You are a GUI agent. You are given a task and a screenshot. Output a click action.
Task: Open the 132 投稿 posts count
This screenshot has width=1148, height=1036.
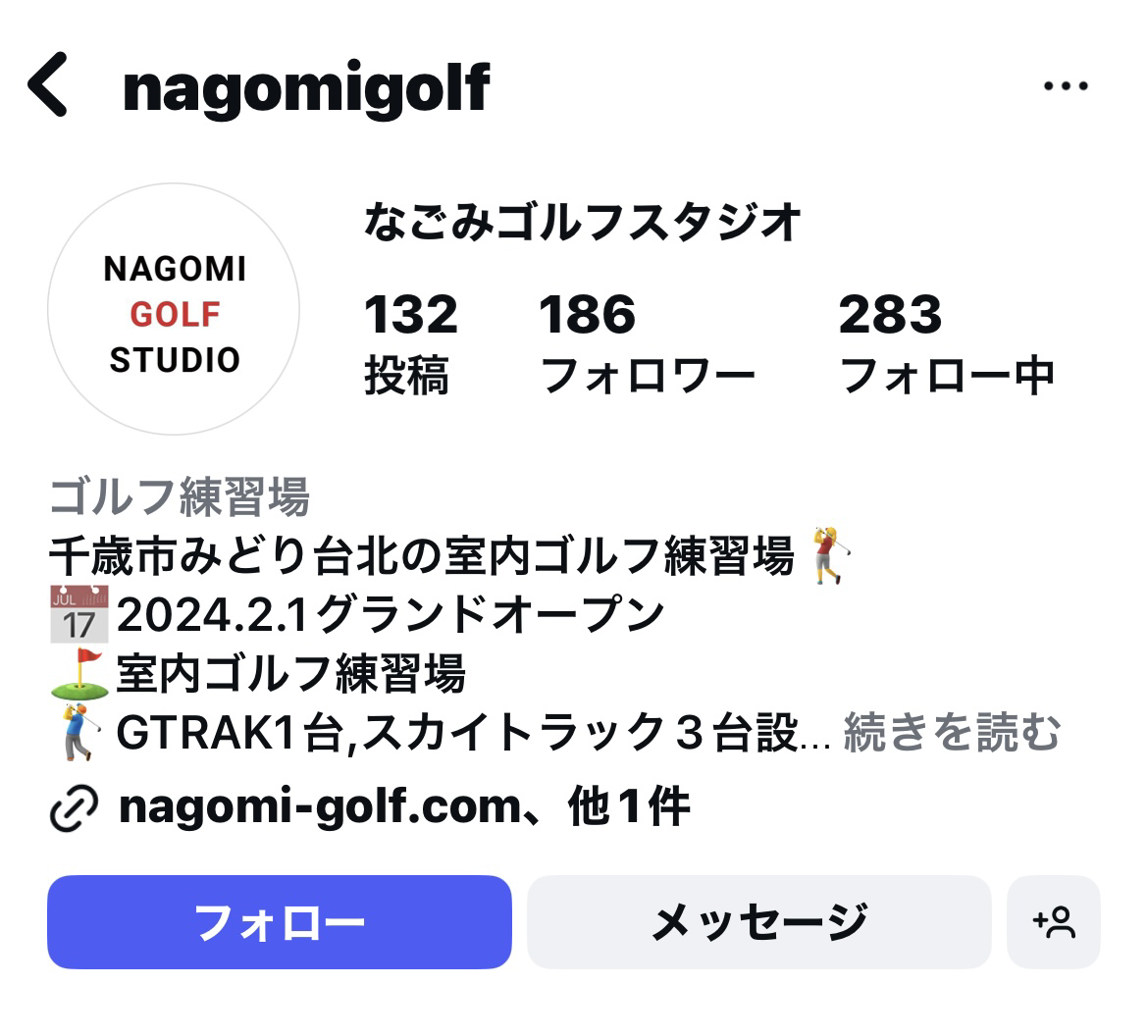(x=410, y=343)
